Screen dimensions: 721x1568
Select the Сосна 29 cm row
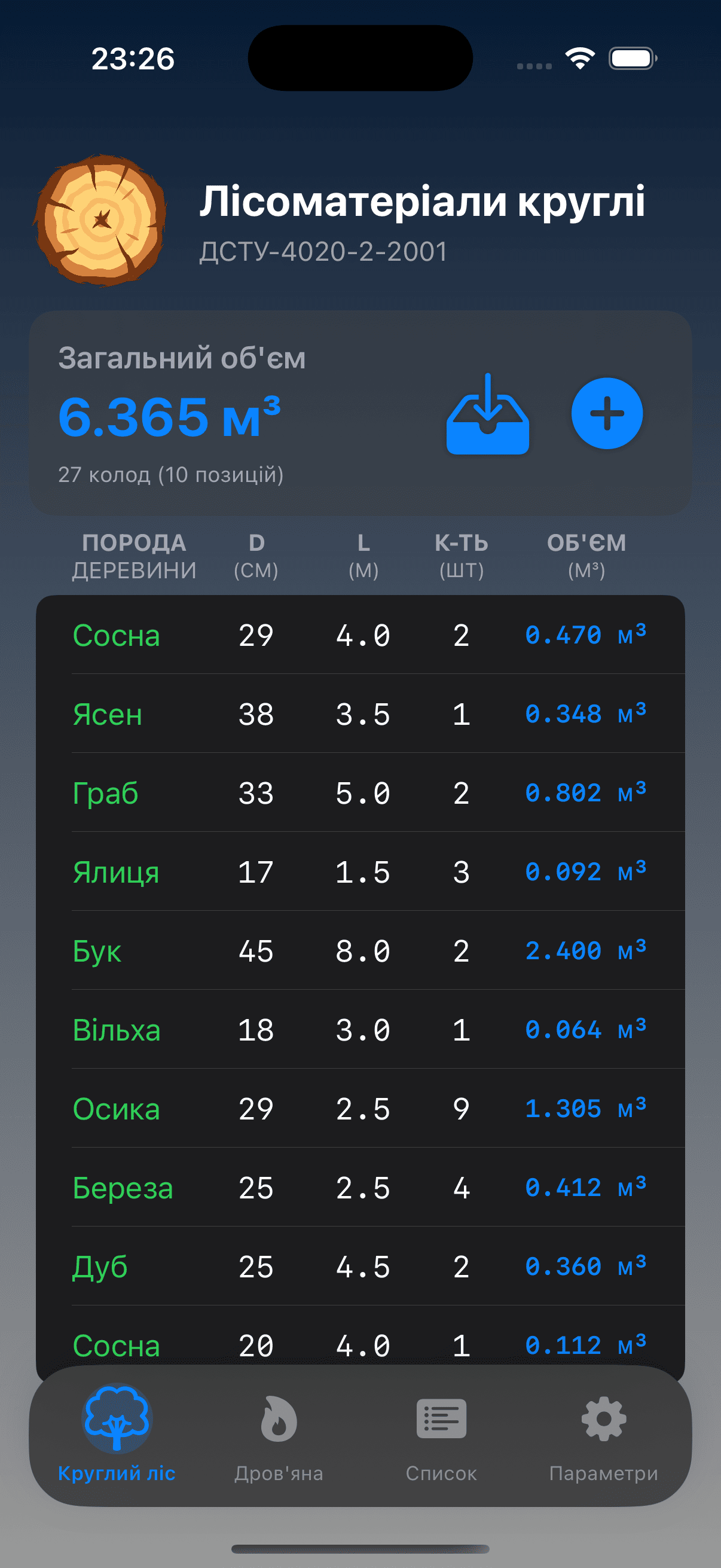click(x=360, y=635)
